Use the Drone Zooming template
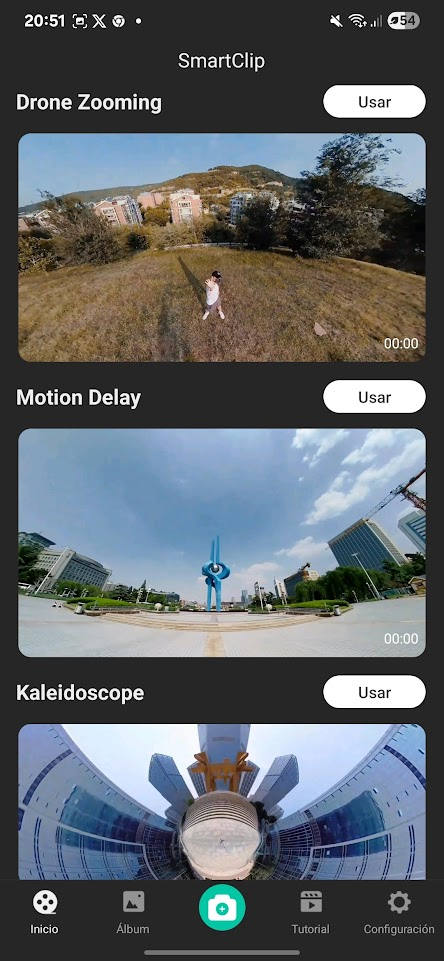 [x=374, y=102]
